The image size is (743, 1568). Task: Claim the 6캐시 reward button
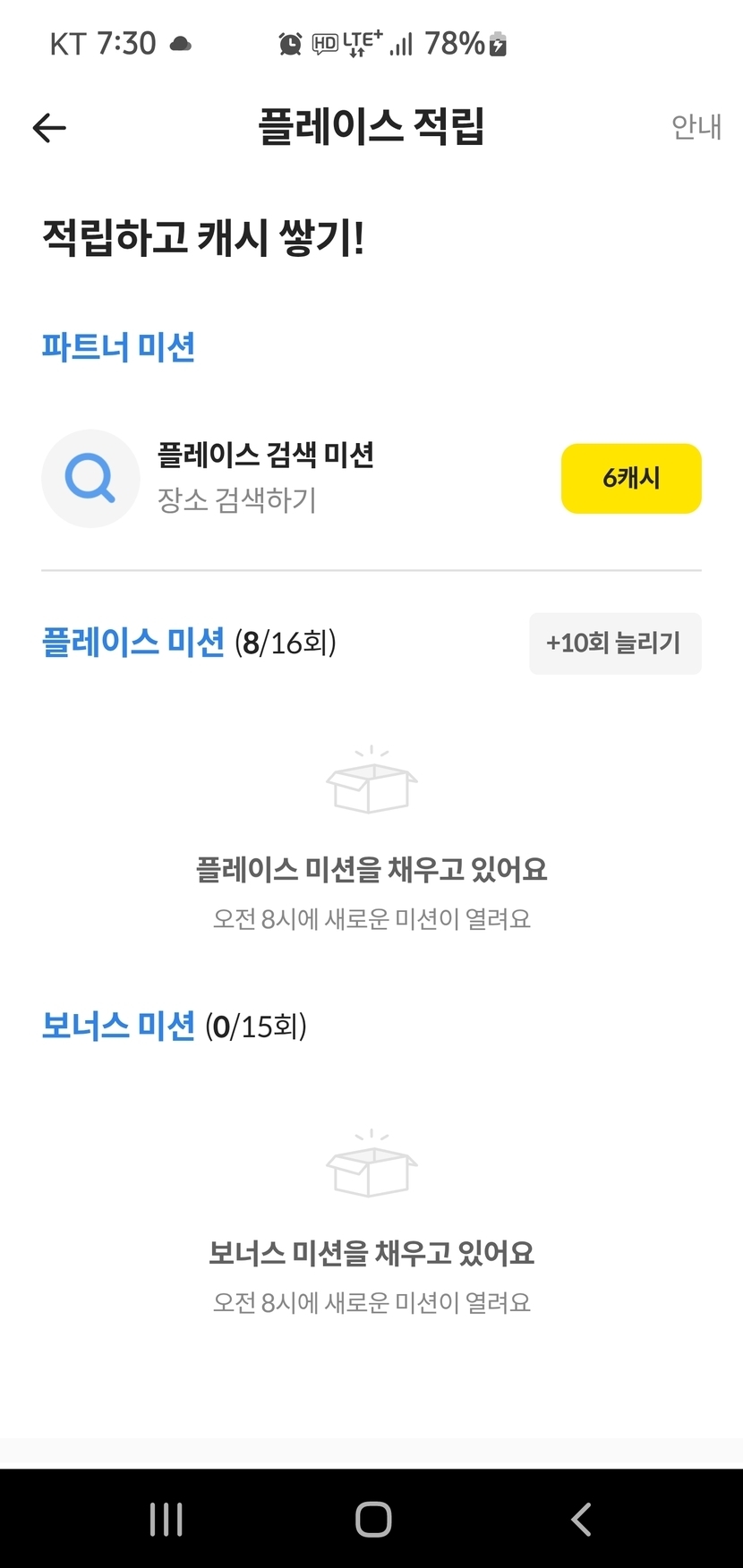(631, 478)
